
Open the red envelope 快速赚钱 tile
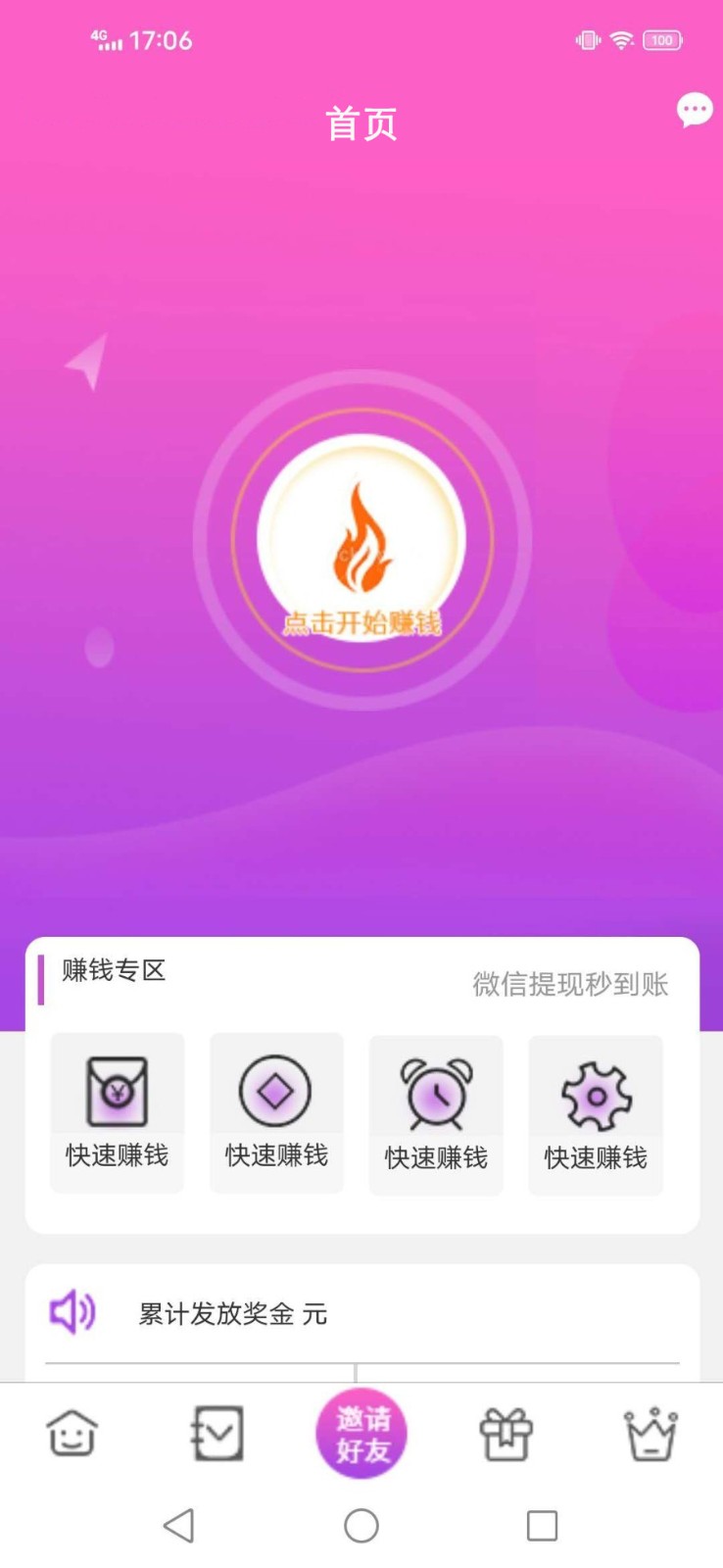click(x=118, y=1112)
